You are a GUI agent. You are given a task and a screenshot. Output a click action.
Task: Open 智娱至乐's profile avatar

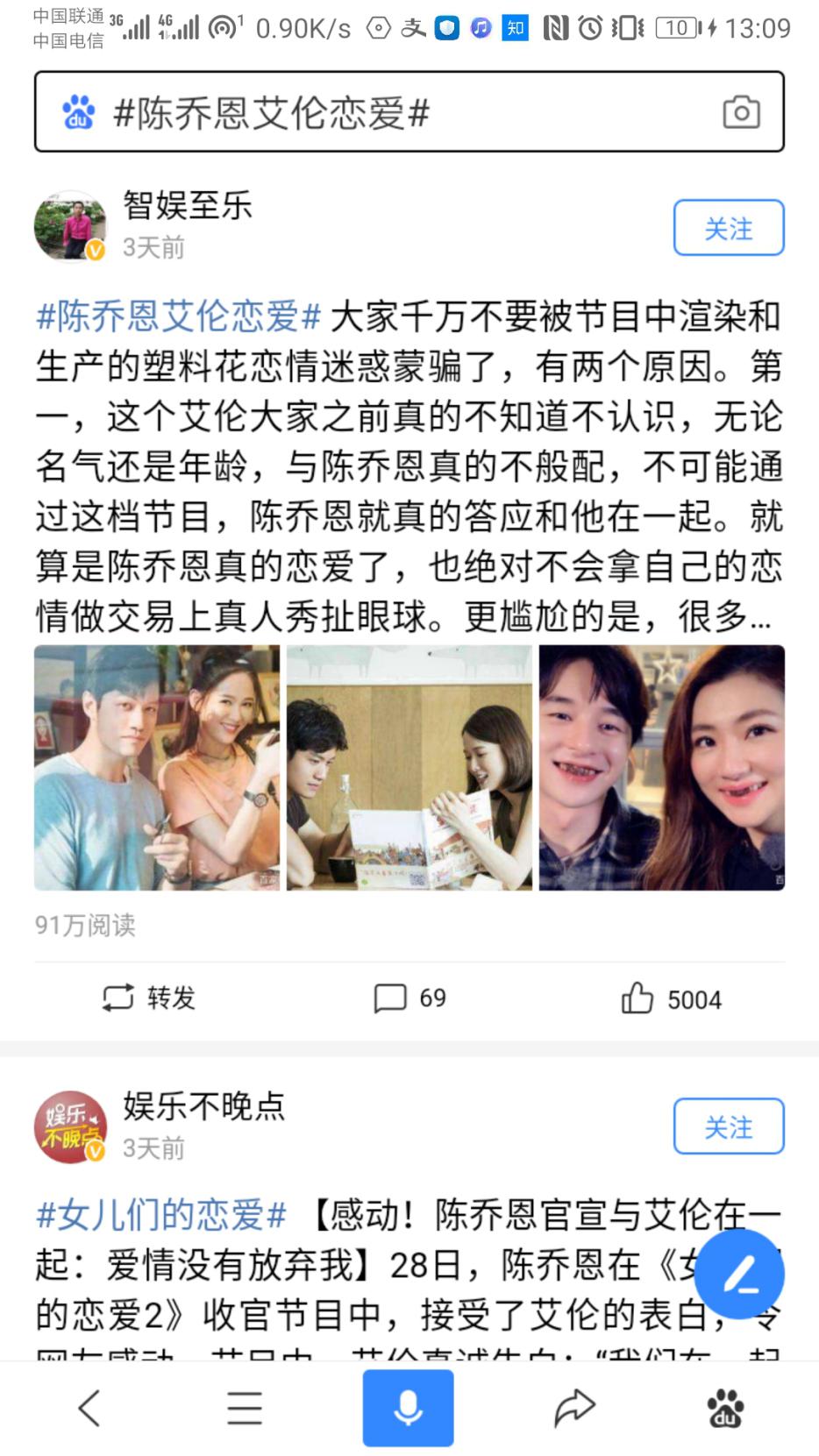[70, 226]
